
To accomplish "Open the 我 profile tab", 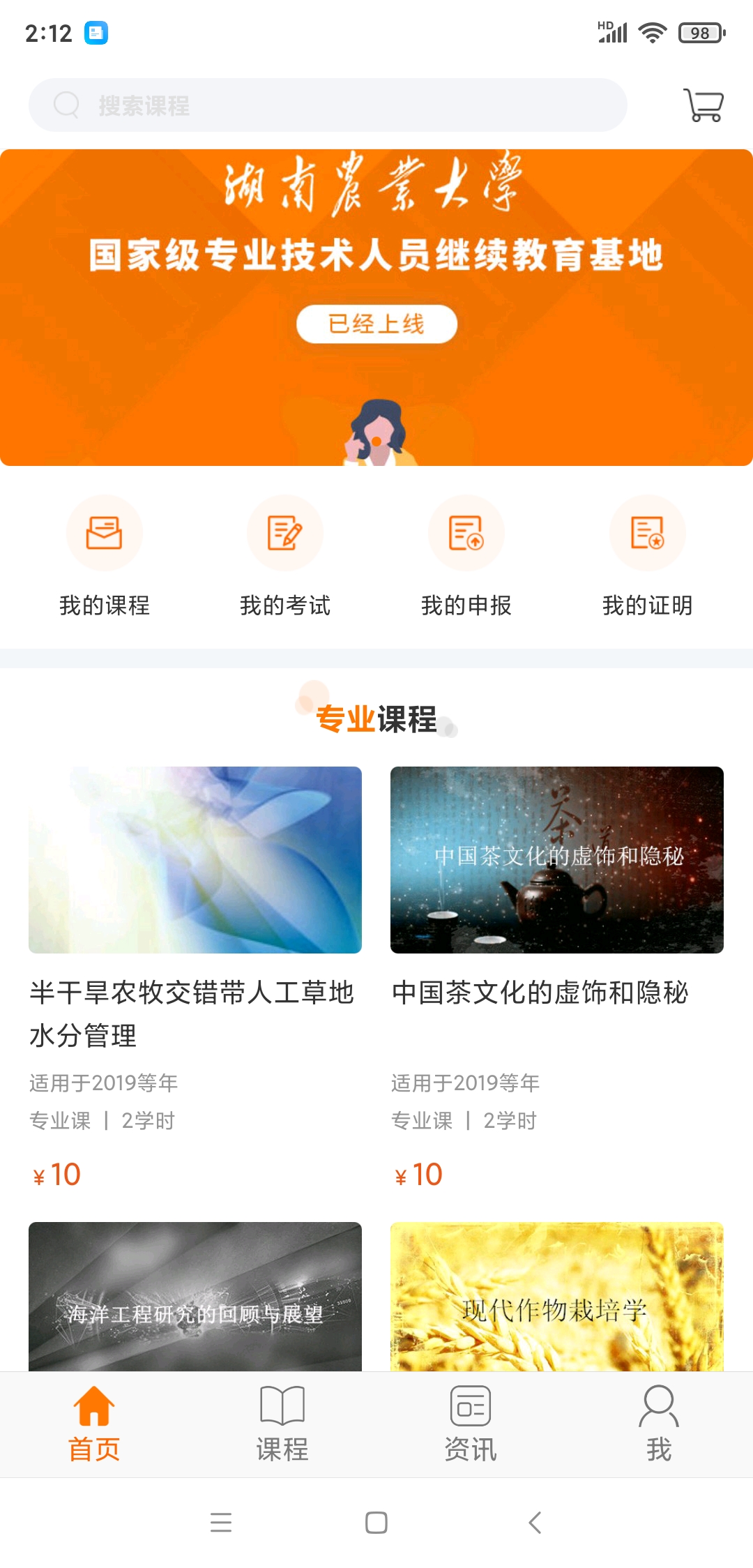I will tap(659, 1424).
